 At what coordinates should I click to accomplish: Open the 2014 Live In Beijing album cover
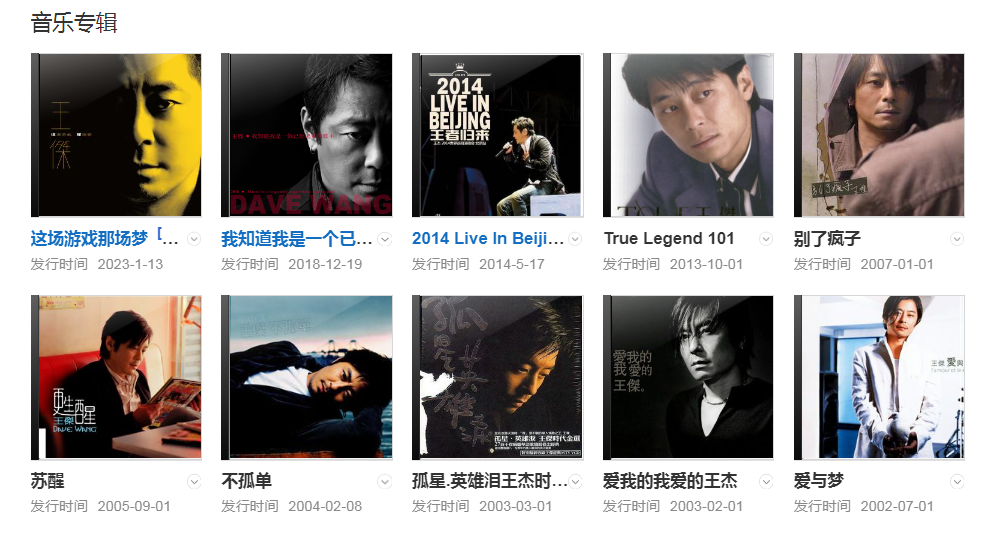pyautogui.click(x=497, y=135)
